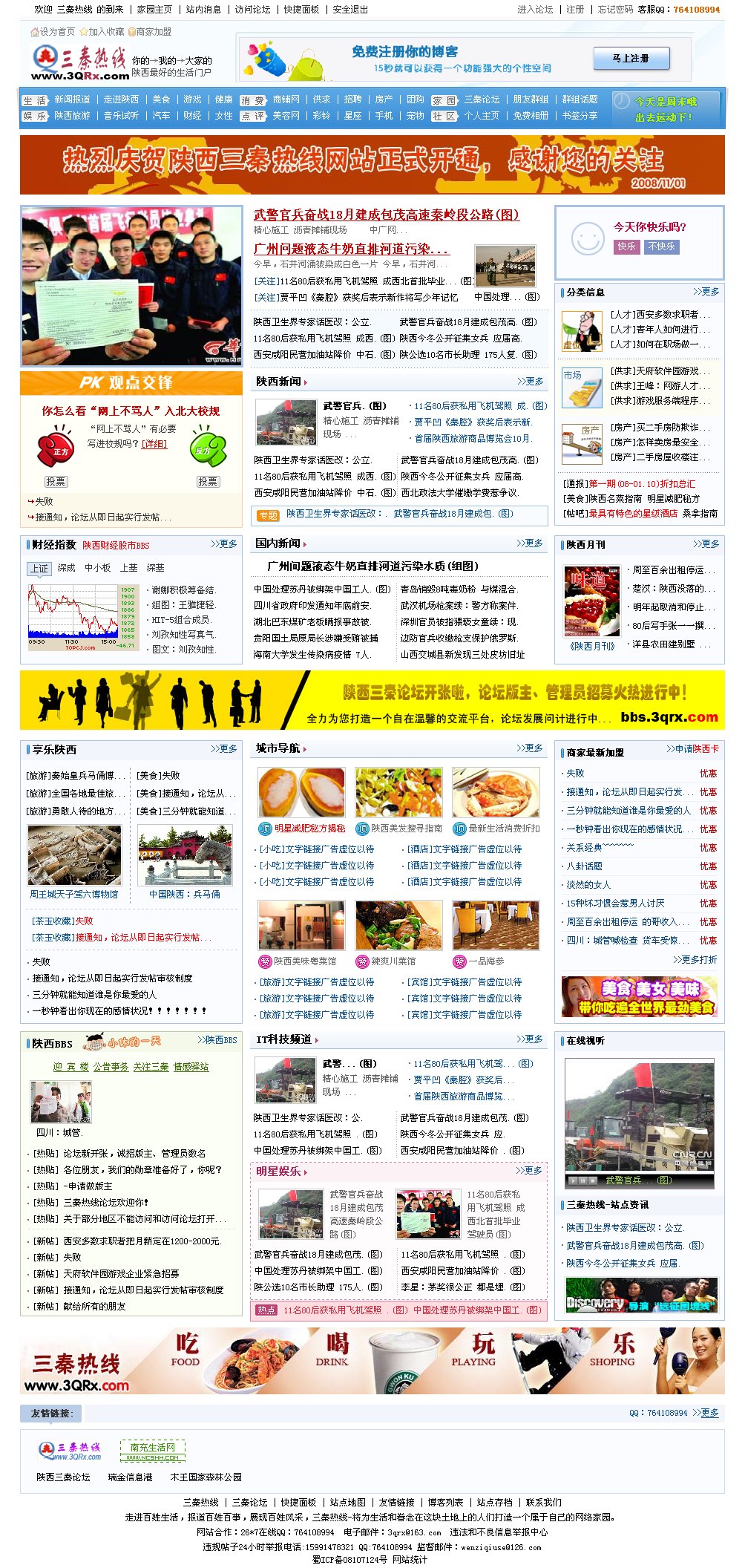Open 详细 link in the PK debate
This screenshot has width=745, height=1568.
(154, 444)
